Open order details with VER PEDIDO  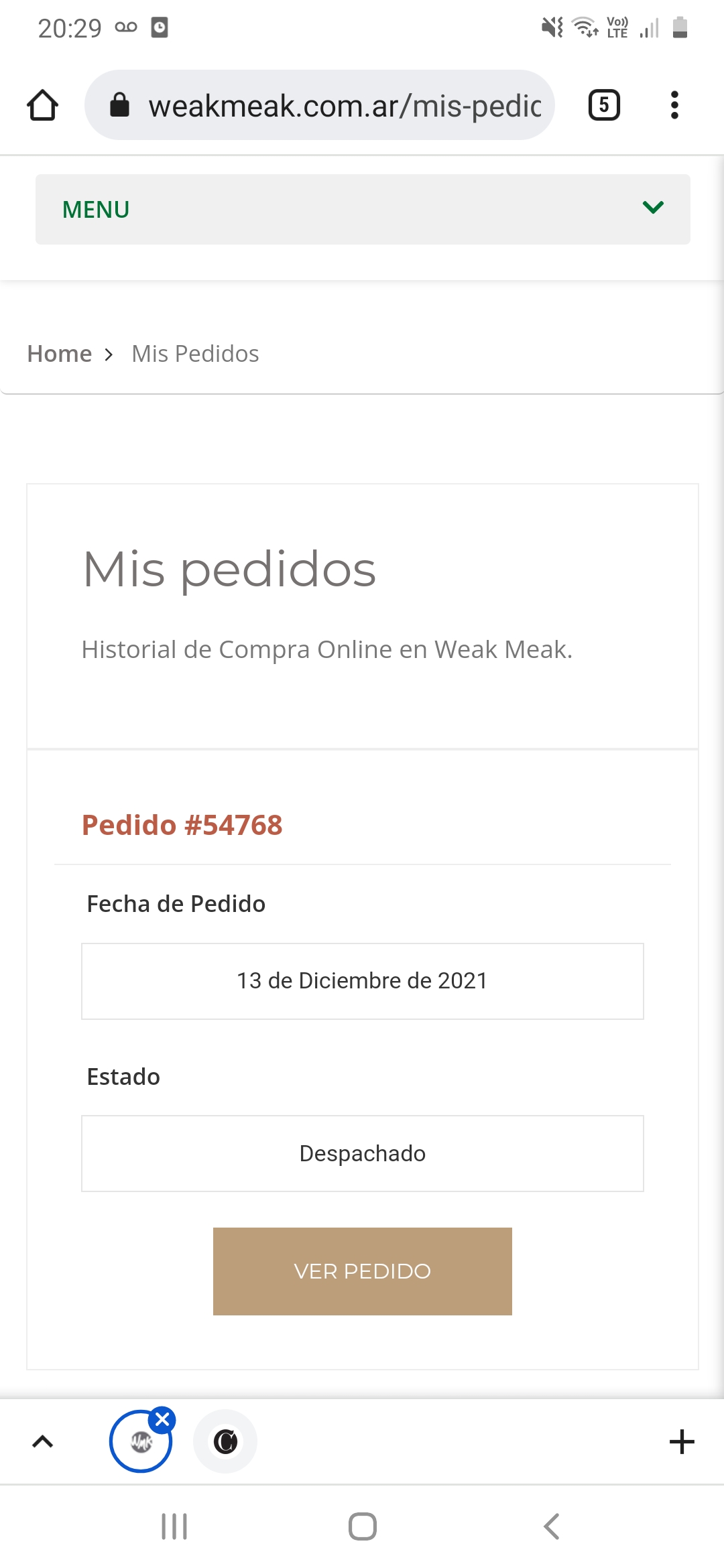[363, 1271]
